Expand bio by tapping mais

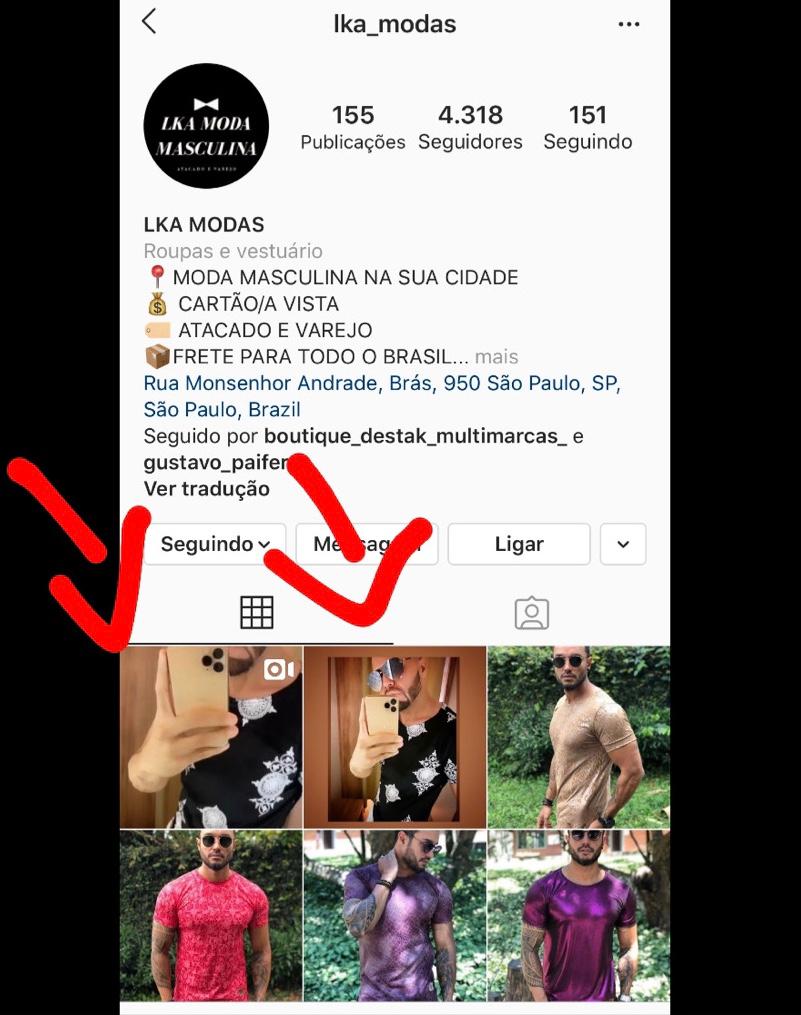(x=497, y=357)
